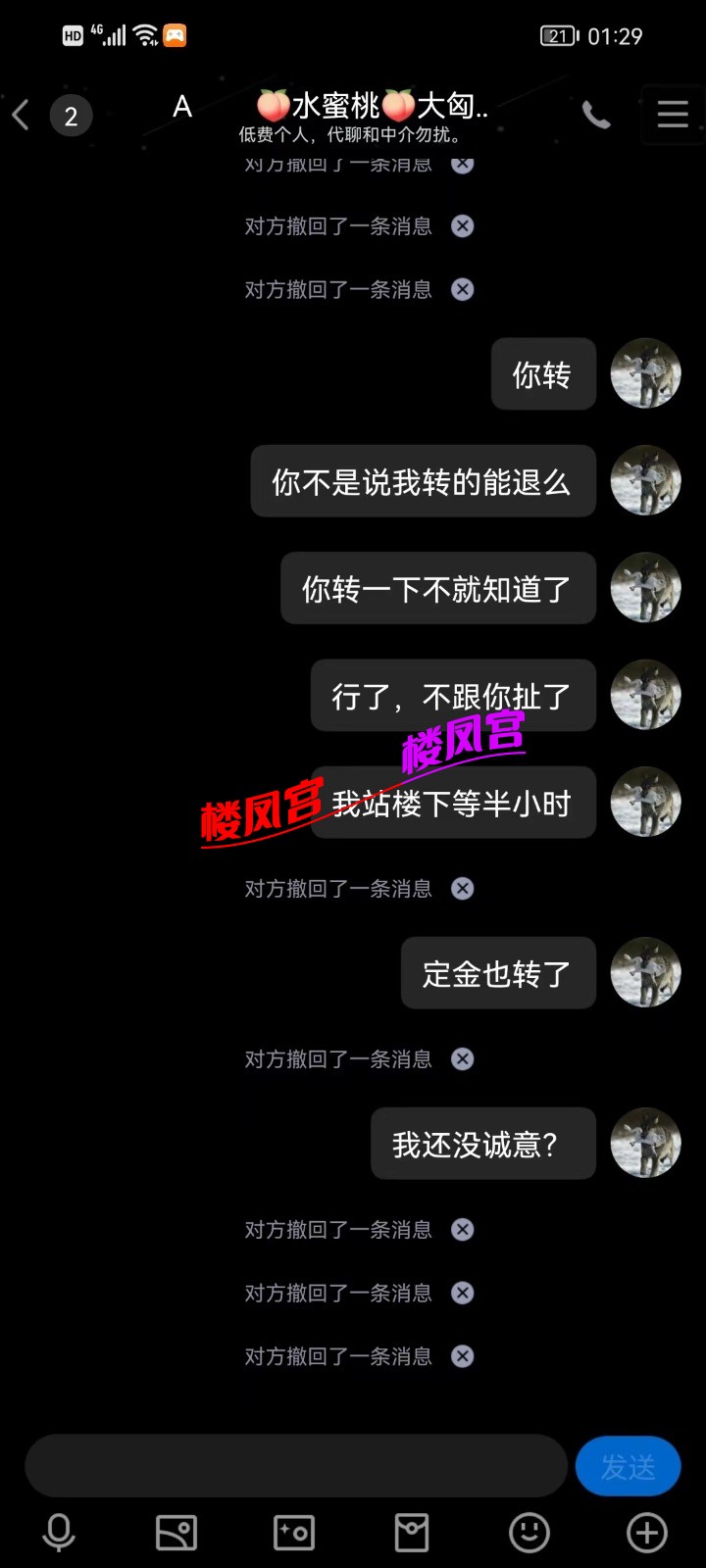Viewport: 706px width, 1568px height.
Task: Expand more options with the plus icon
Action: (647, 1533)
